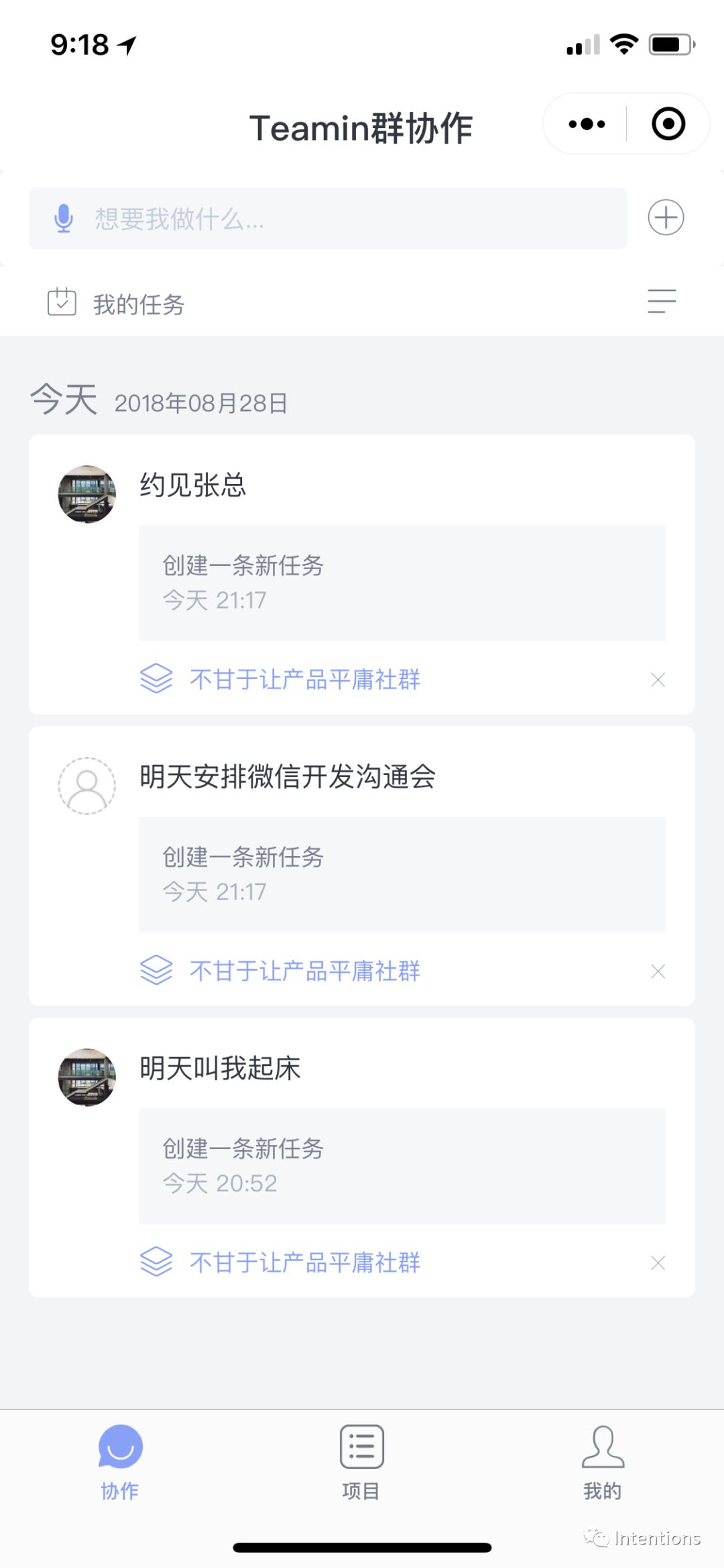Dismiss the 约见张总 task
Viewport: 724px width, 1568px height.
click(658, 680)
